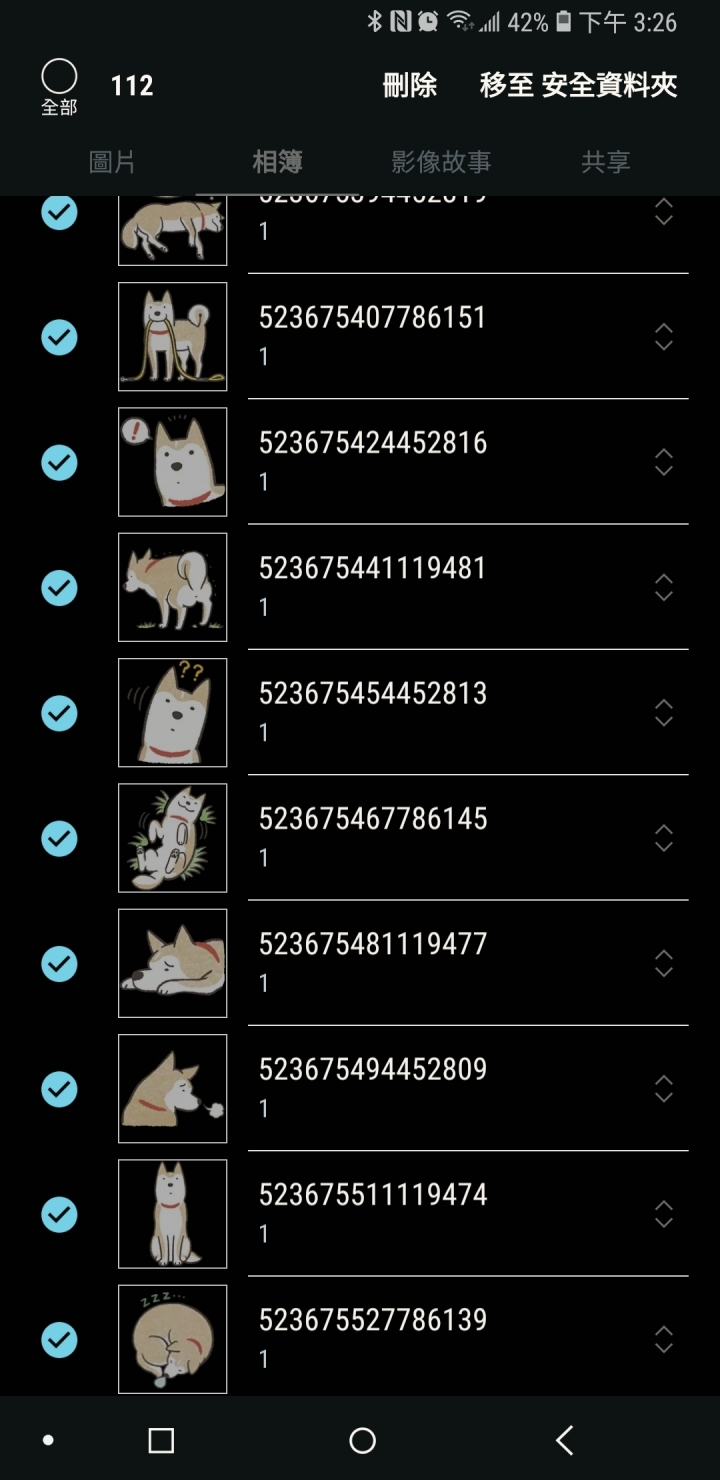Tap the select-all (全部) circle
720x1480 pixels.
tap(59, 78)
